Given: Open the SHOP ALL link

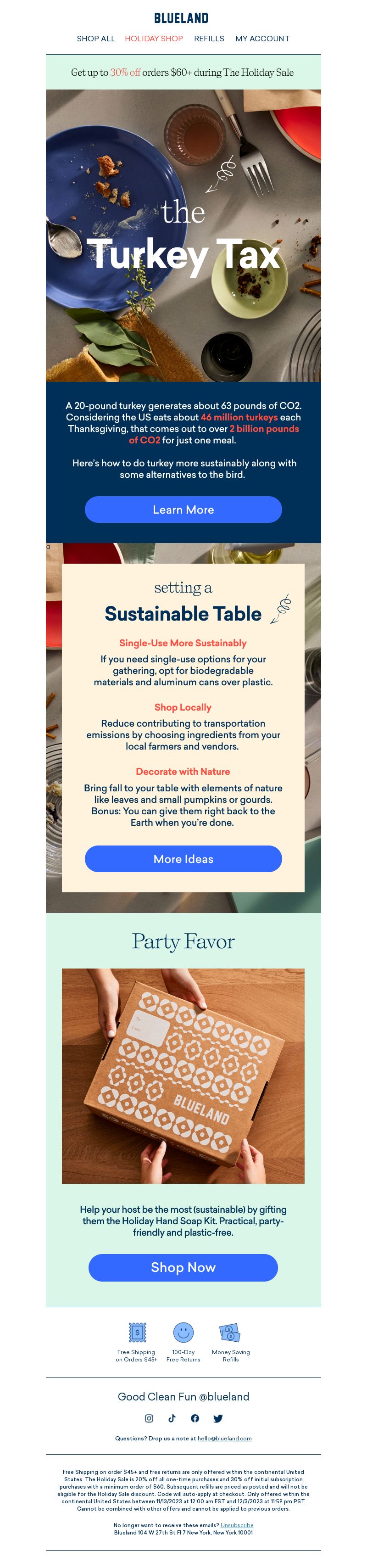Looking at the screenshot, I should click(x=95, y=39).
